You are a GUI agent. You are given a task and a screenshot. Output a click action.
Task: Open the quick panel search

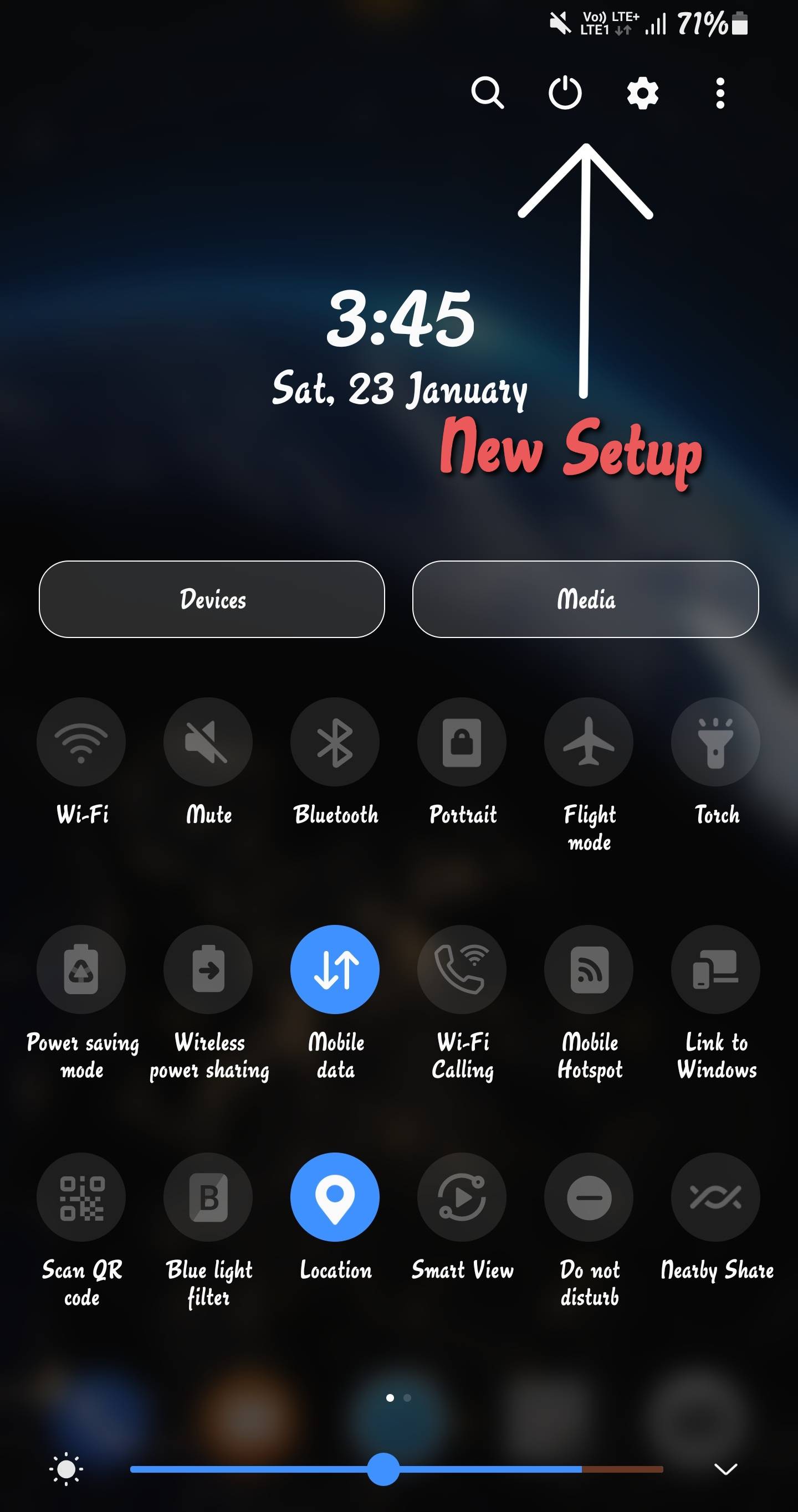[487, 92]
